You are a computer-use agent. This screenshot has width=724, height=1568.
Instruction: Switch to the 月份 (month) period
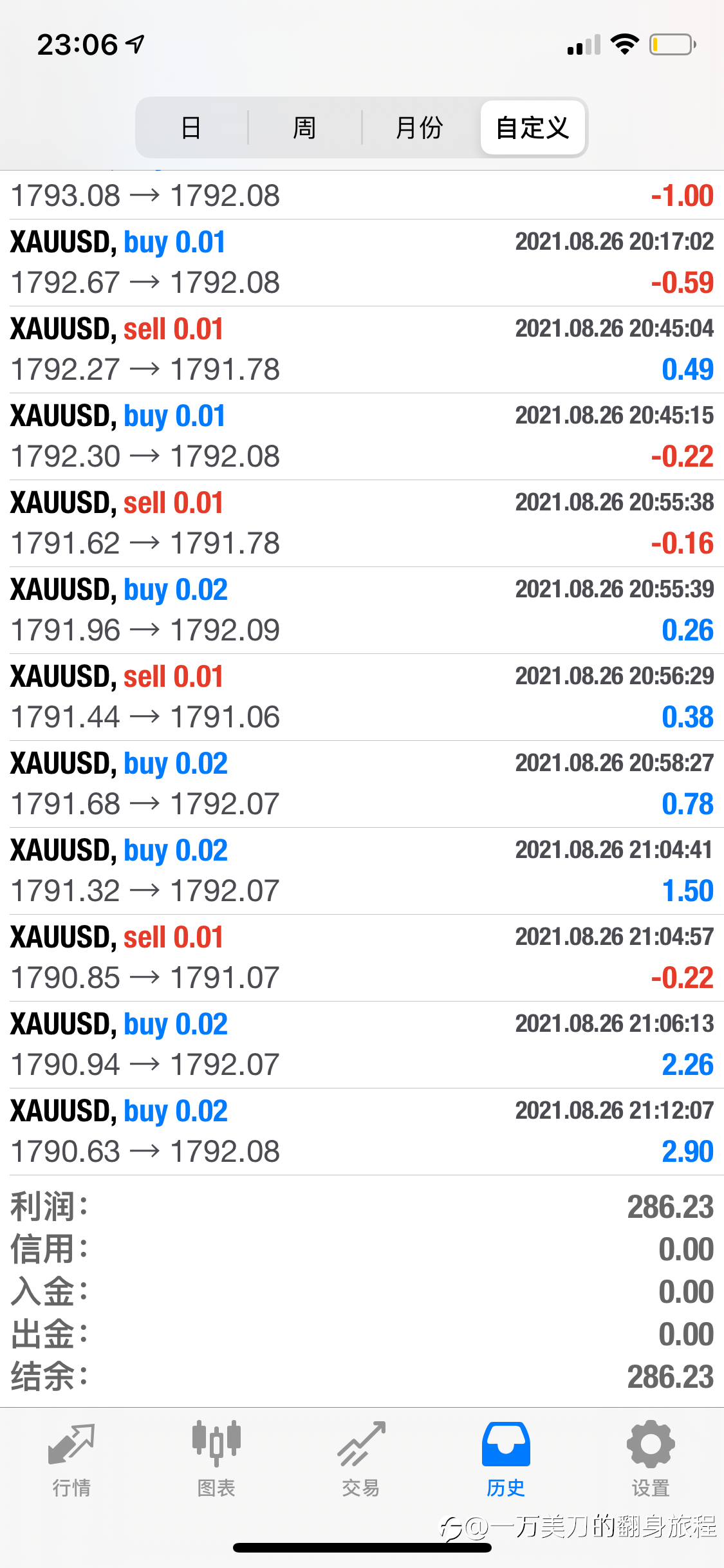pyautogui.click(x=420, y=127)
